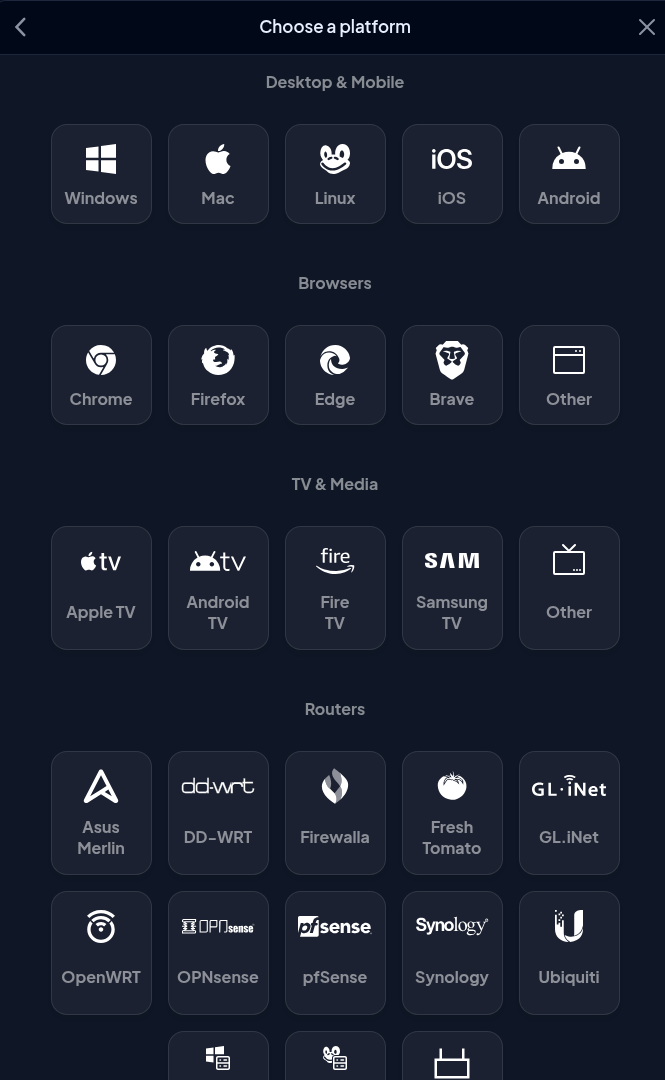665x1080 pixels.
Task: Choose the Android platform tile
Action: pyautogui.click(x=569, y=174)
